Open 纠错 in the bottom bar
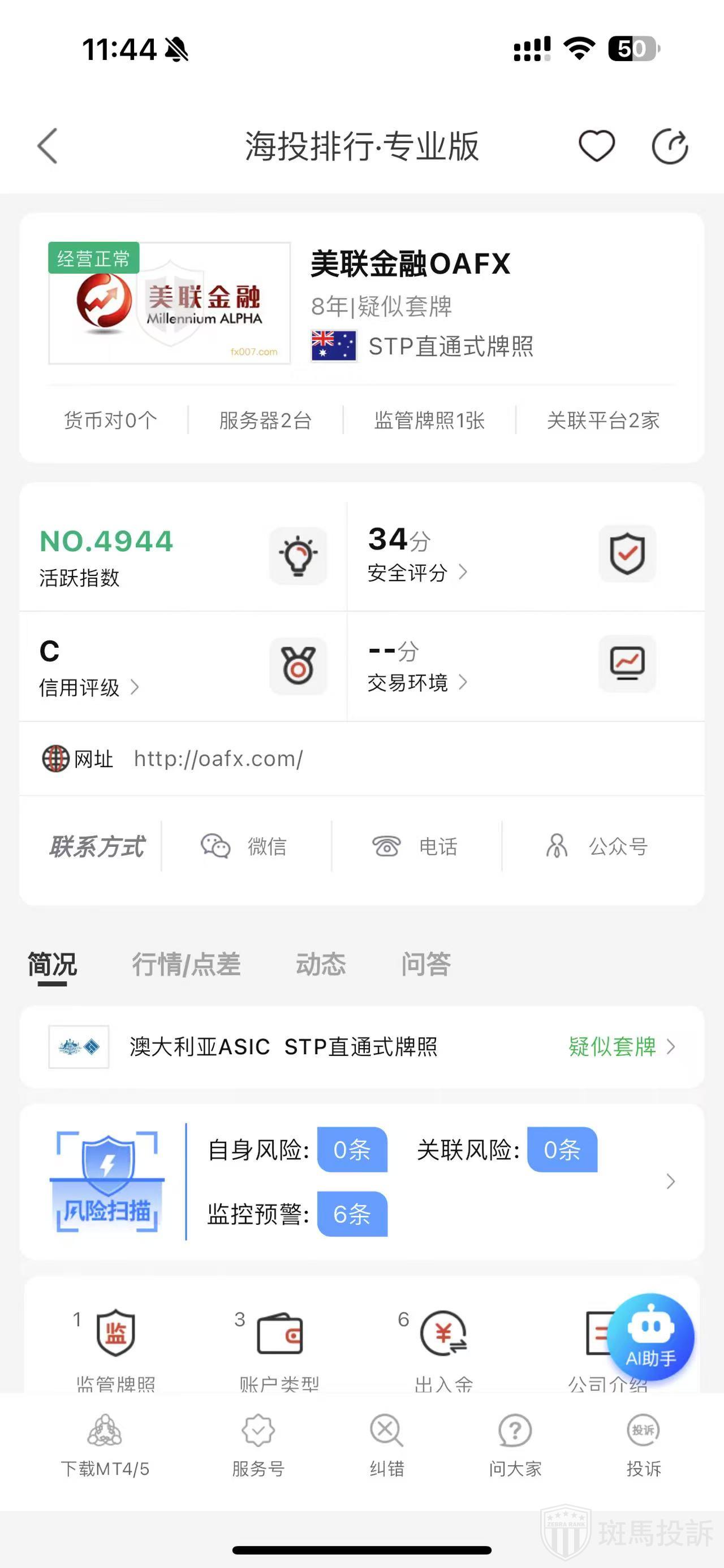This screenshot has width=724, height=1568. tap(387, 1446)
